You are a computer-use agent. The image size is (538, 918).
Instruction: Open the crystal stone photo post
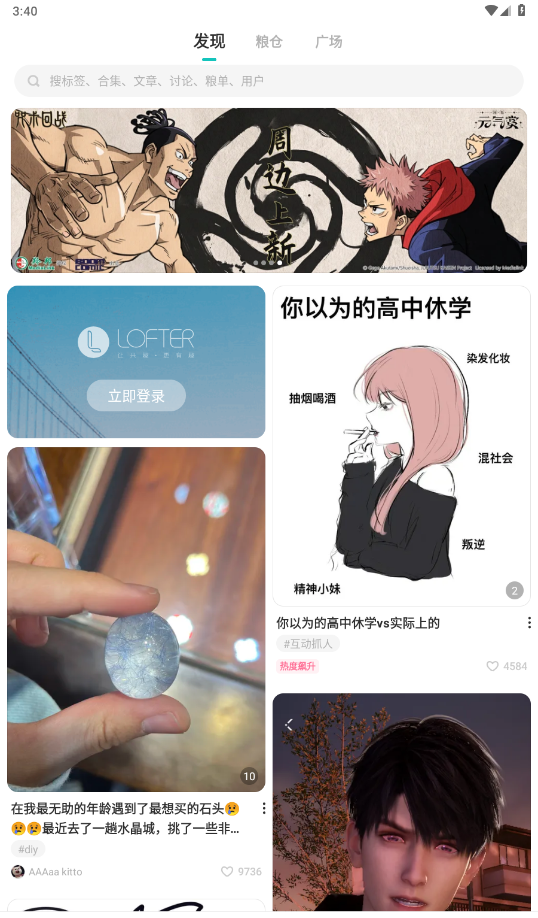click(x=136, y=619)
